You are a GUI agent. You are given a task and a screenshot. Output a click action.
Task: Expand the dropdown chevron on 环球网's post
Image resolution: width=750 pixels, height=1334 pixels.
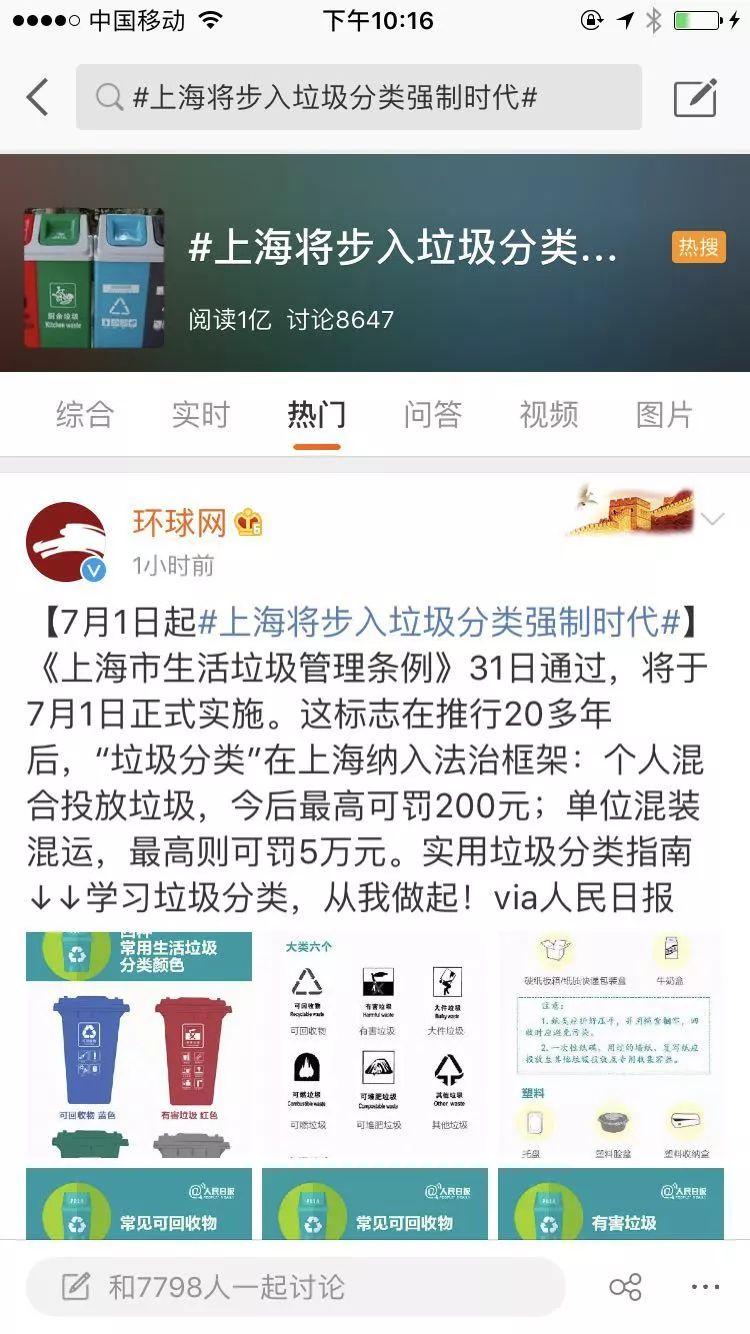click(x=712, y=519)
